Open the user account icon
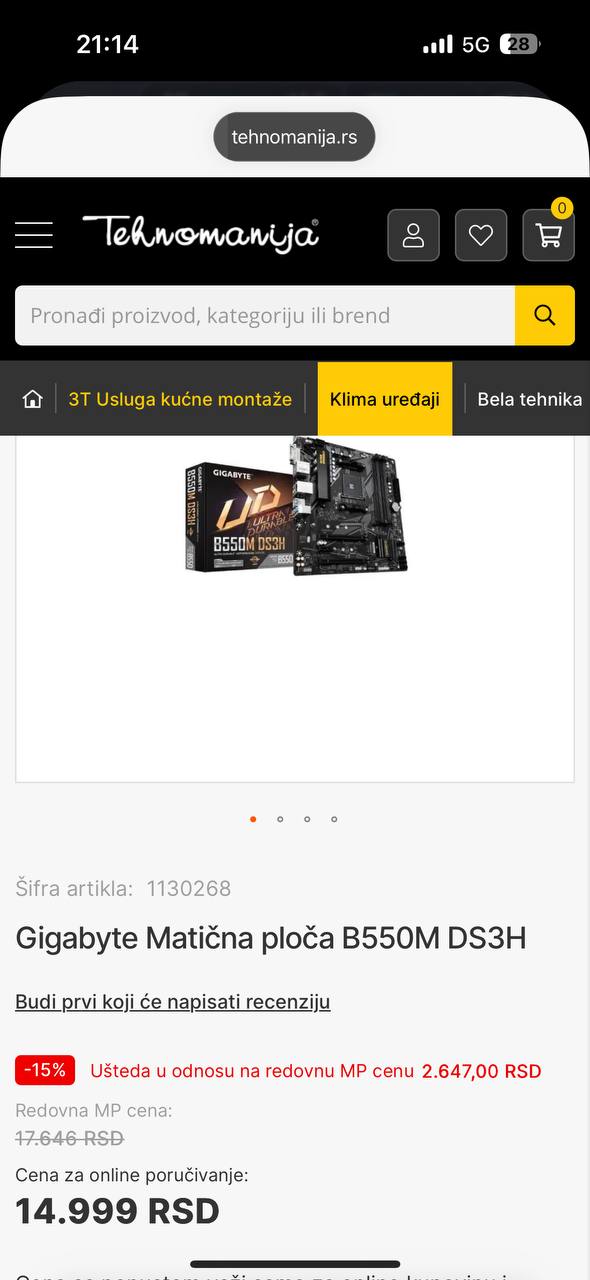Screen dimensions: 590x1280 pos(413,235)
